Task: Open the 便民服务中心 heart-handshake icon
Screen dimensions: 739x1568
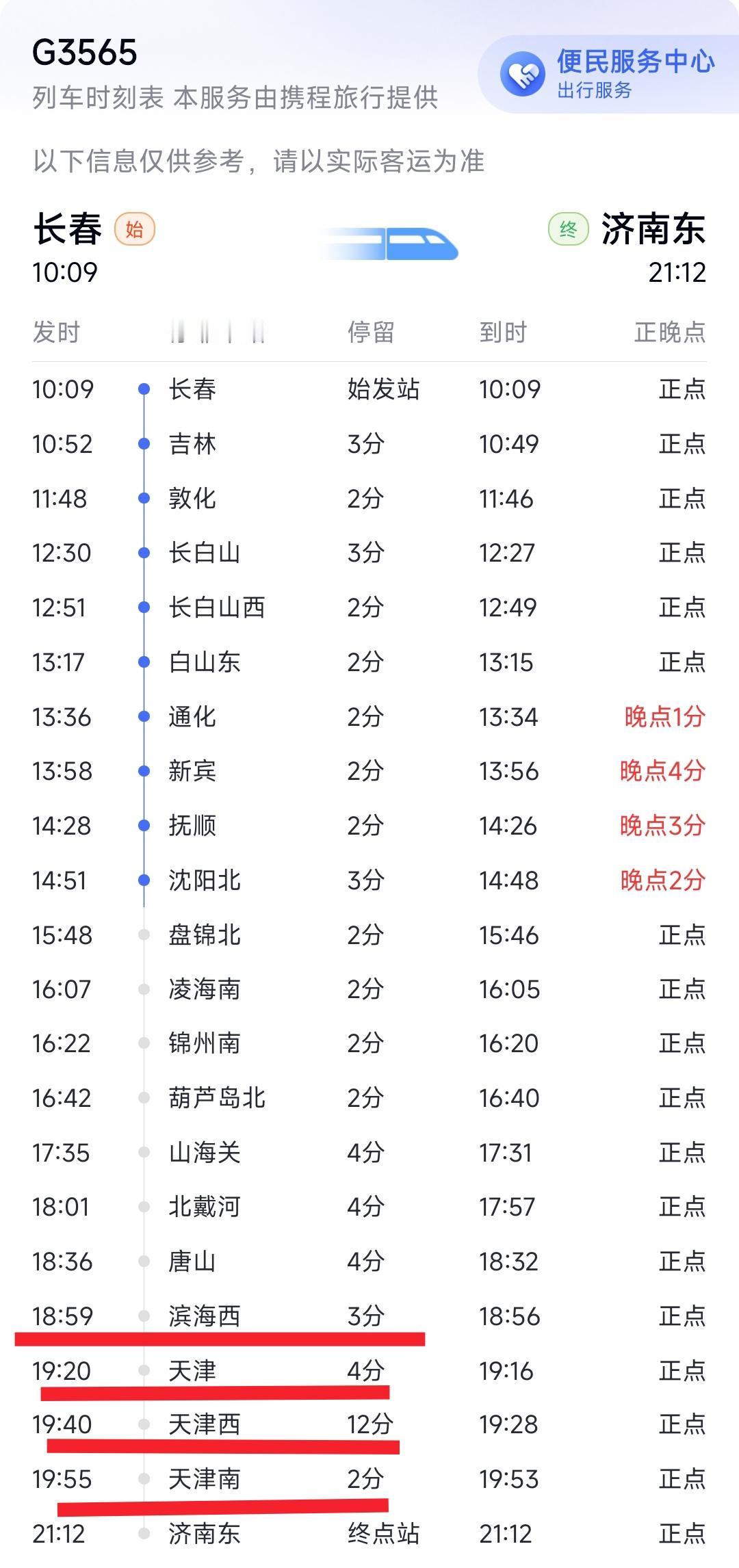Action: 521,72
